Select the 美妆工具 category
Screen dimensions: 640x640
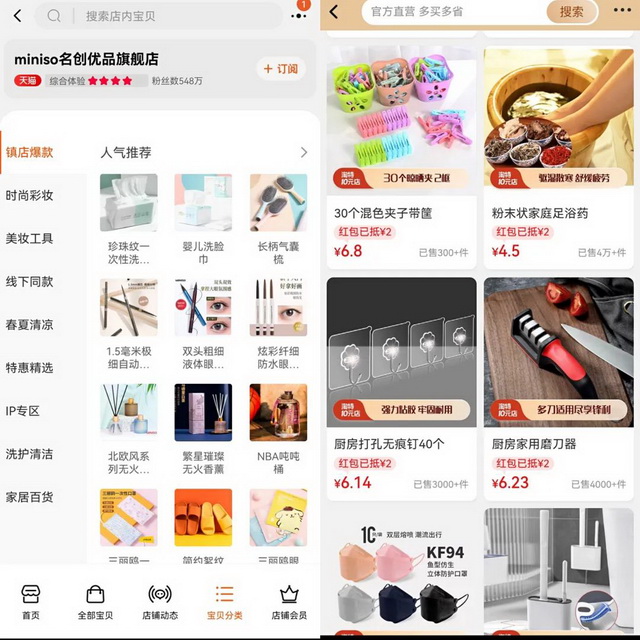(30, 239)
